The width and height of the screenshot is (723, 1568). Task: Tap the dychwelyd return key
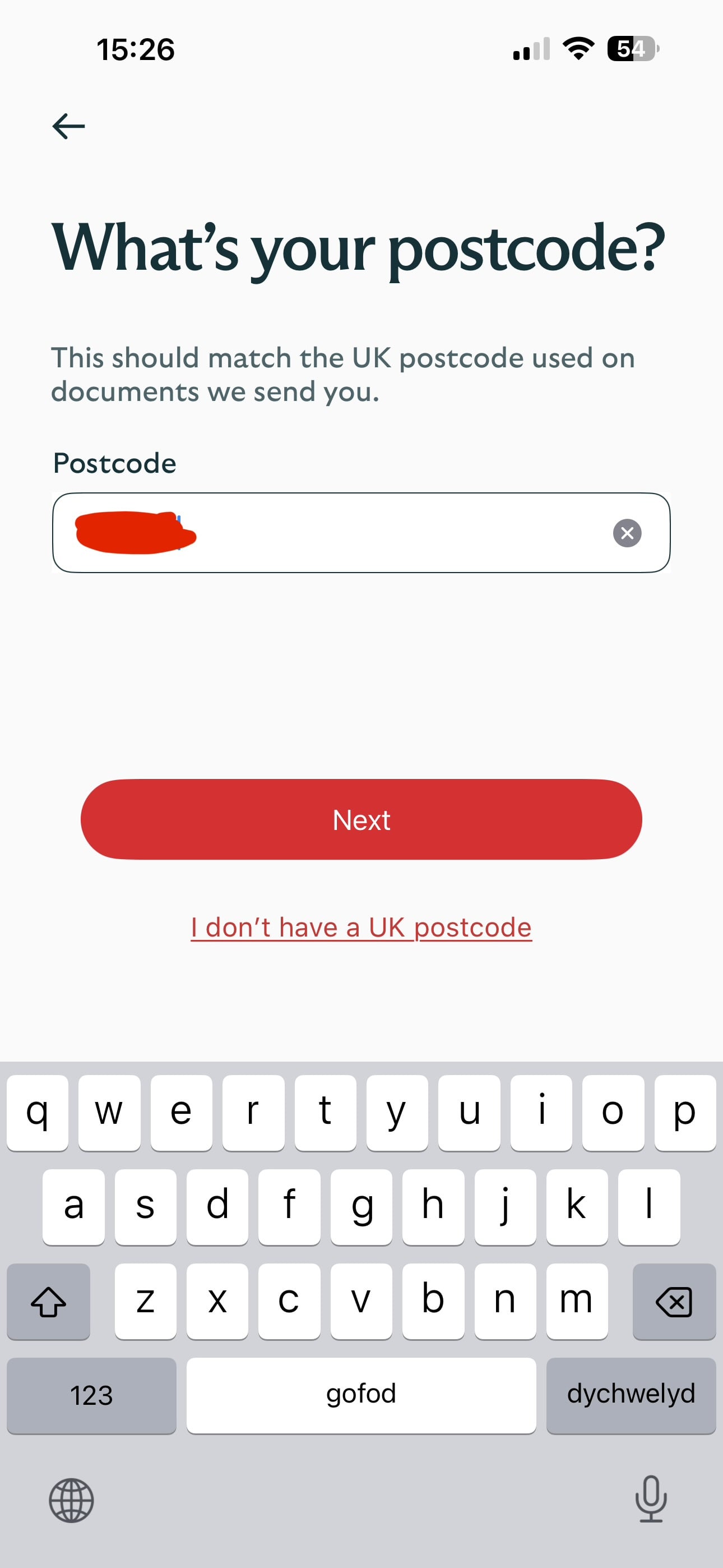pyautogui.click(x=631, y=1395)
